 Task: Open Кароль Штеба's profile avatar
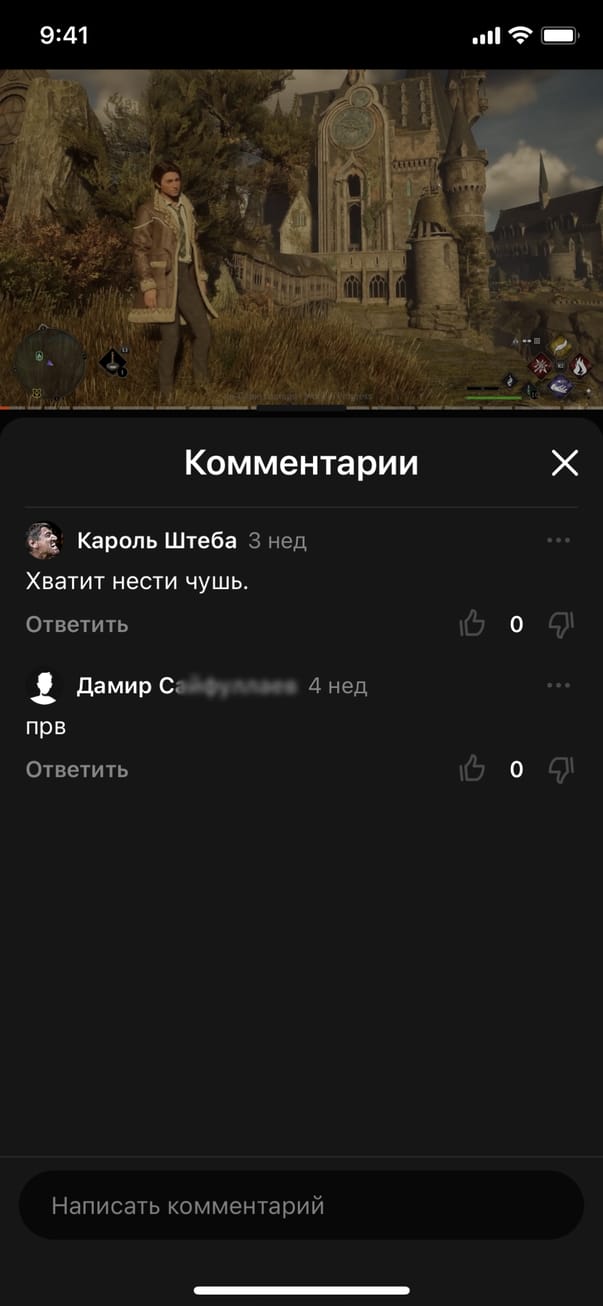click(x=44, y=541)
